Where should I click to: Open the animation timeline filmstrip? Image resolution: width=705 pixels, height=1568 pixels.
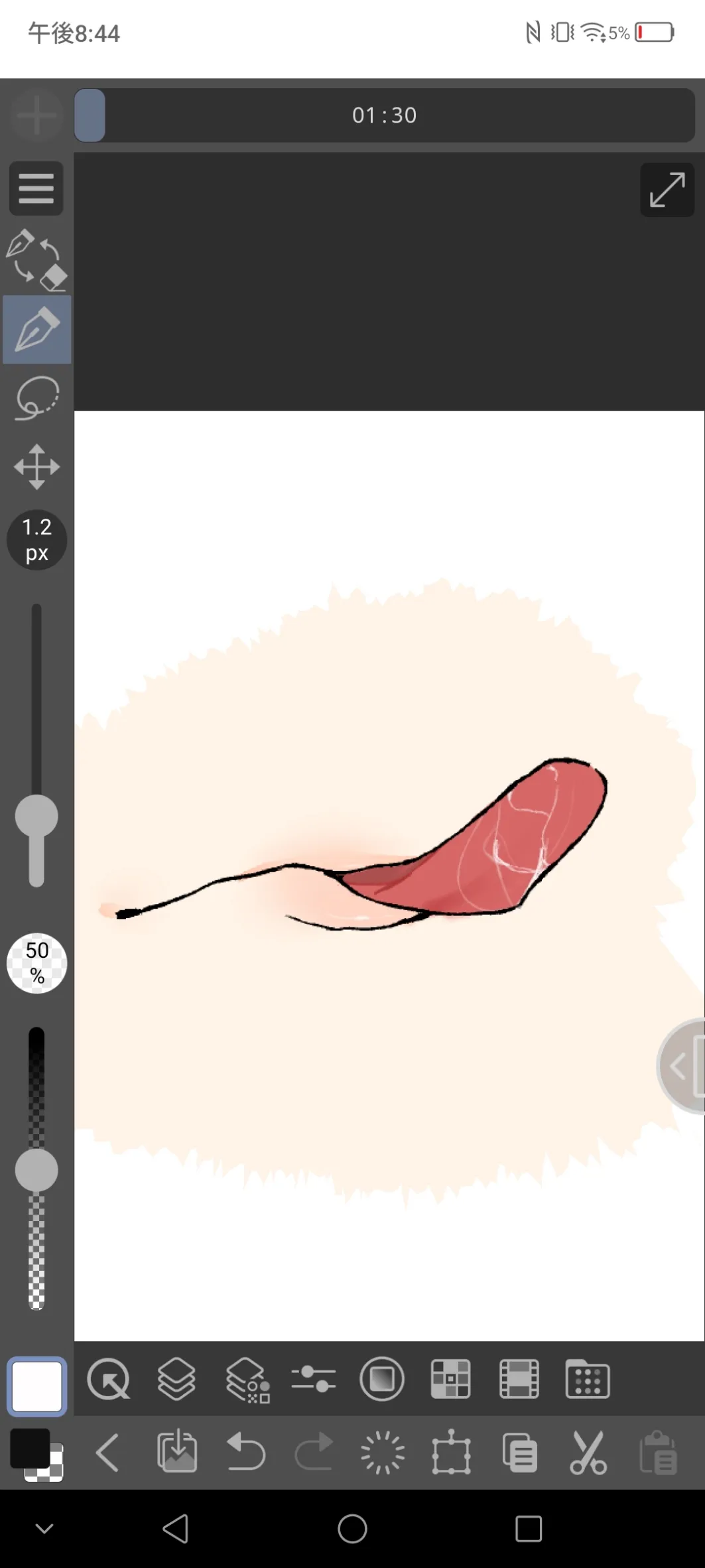519,1380
